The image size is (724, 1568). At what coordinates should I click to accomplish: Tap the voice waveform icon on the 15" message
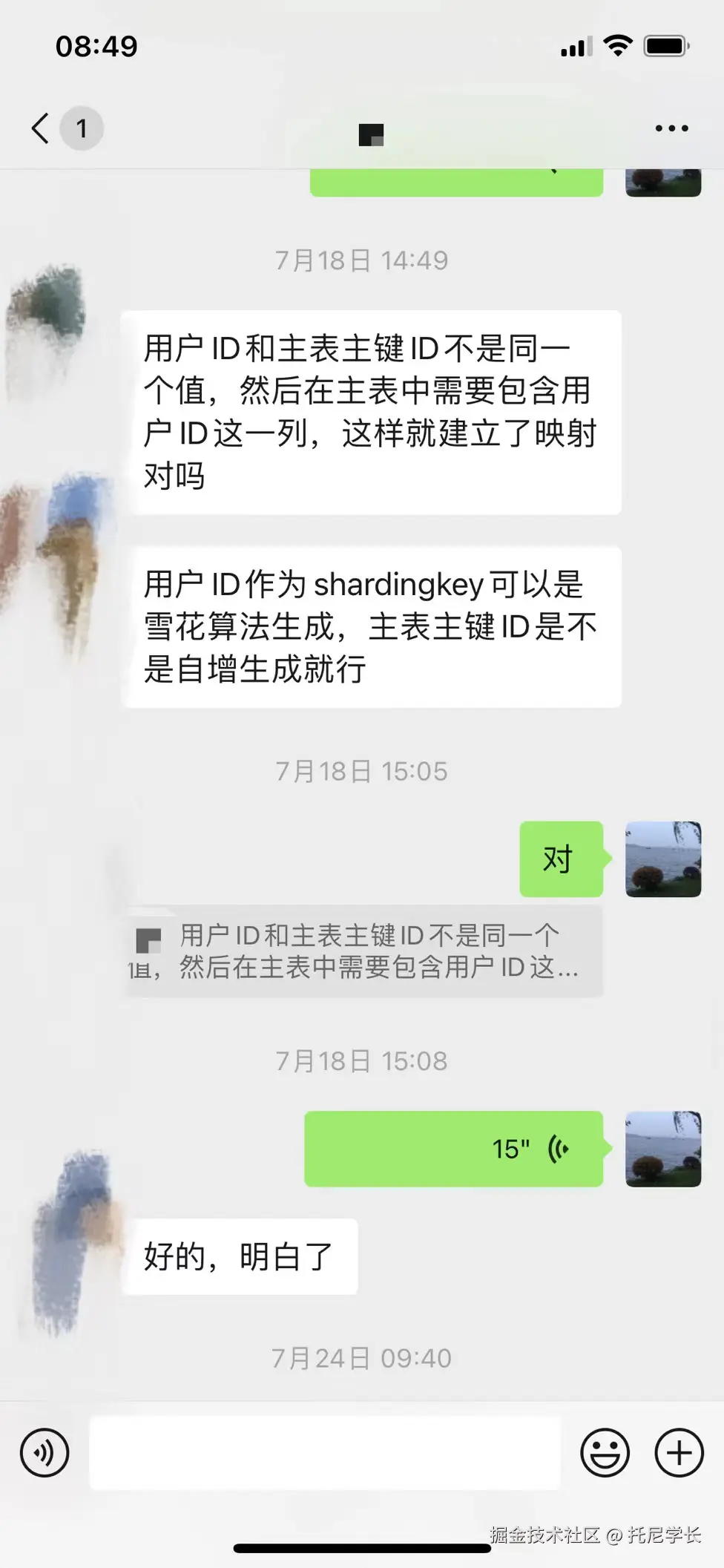pyautogui.click(x=555, y=1147)
